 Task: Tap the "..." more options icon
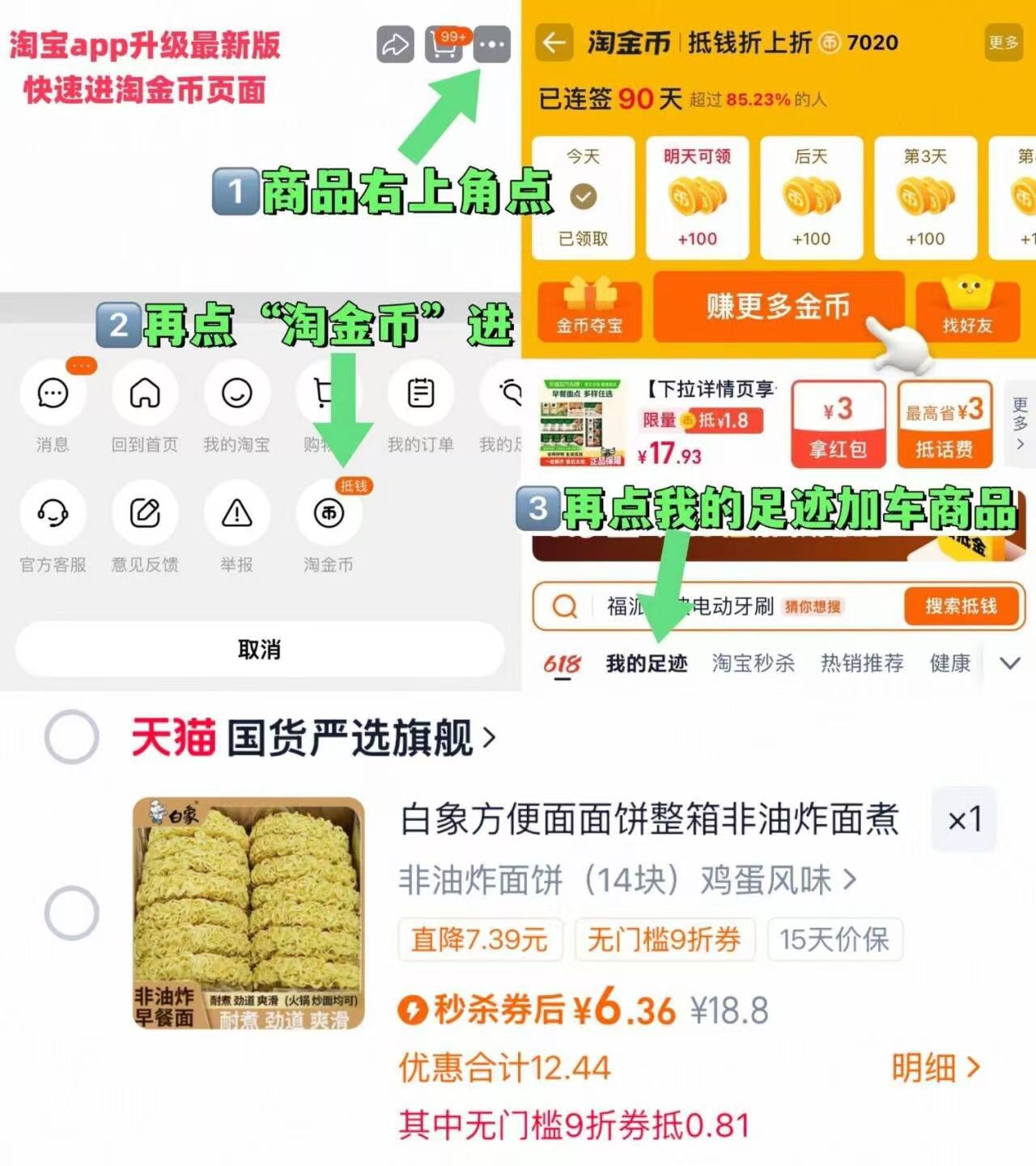490,45
